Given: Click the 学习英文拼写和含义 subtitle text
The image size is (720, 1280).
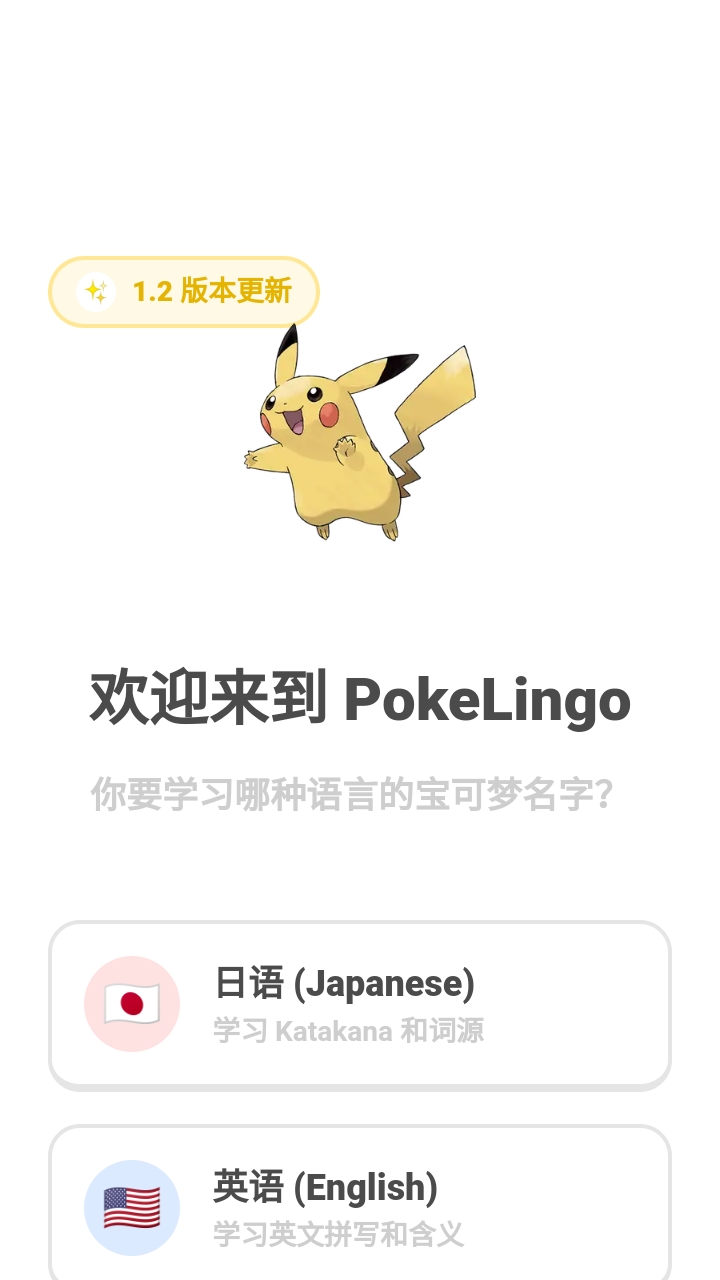Looking at the screenshot, I should pos(336,1236).
